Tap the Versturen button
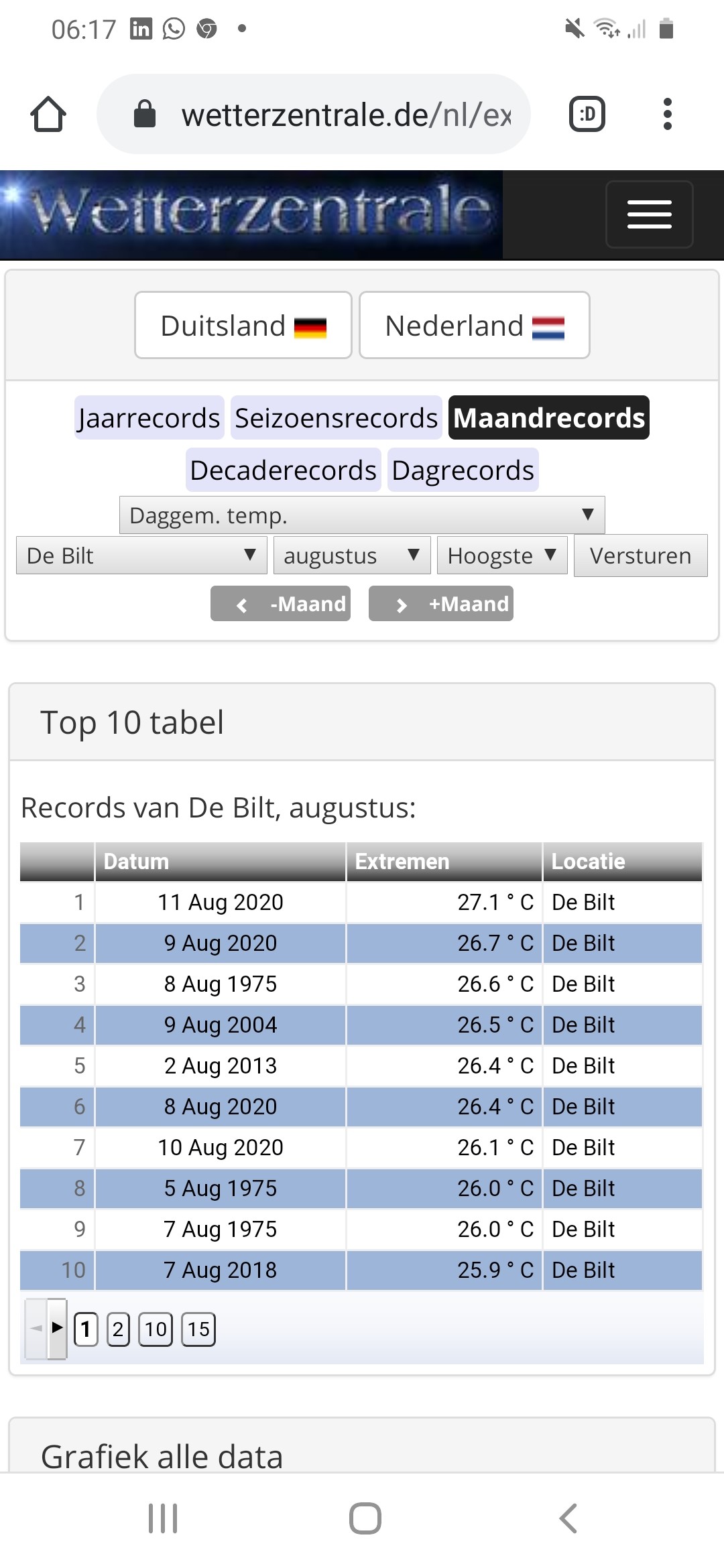 coord(640,556)
